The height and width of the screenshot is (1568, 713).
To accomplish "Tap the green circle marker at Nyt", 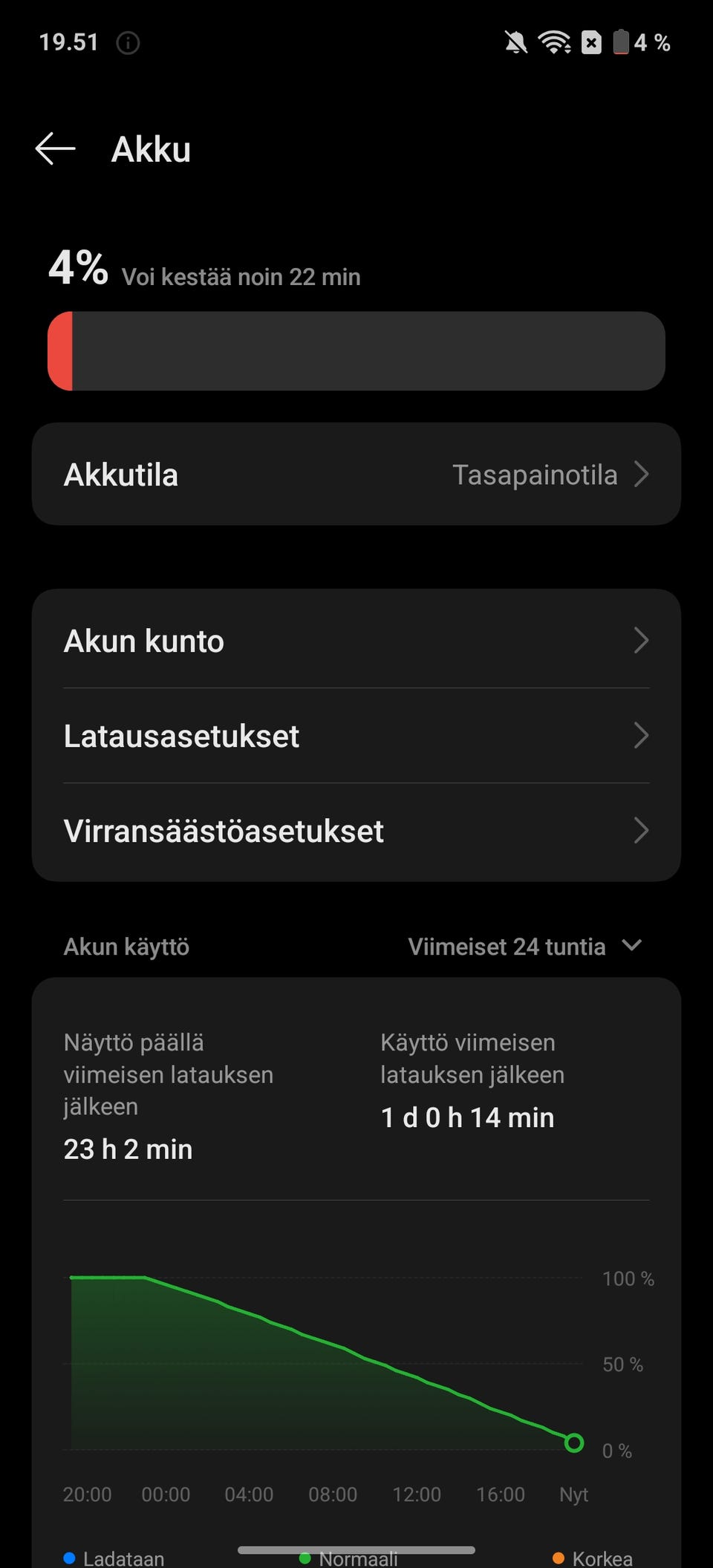I will 574,1443.
